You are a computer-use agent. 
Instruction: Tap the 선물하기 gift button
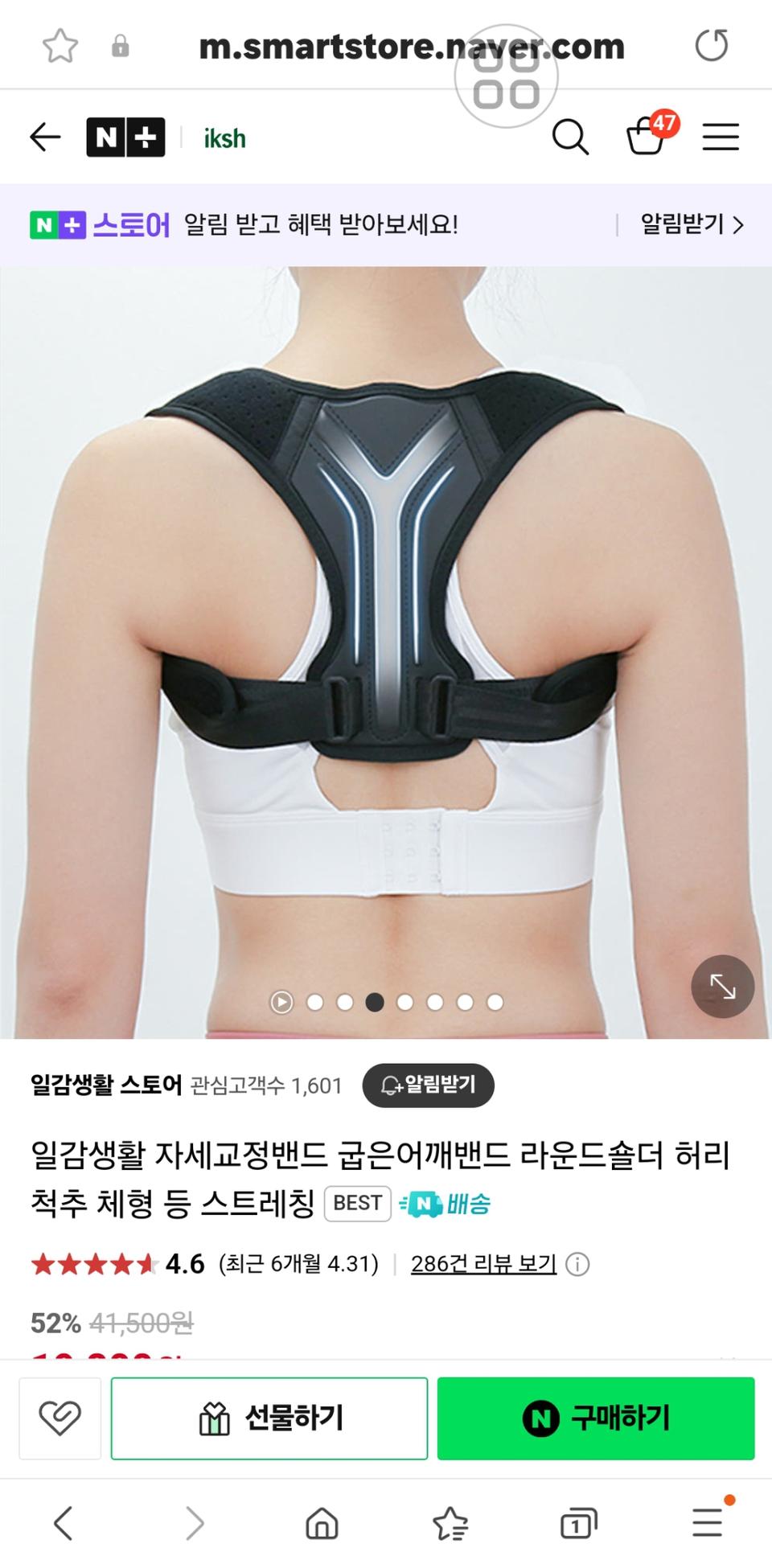pos(269,1418)
